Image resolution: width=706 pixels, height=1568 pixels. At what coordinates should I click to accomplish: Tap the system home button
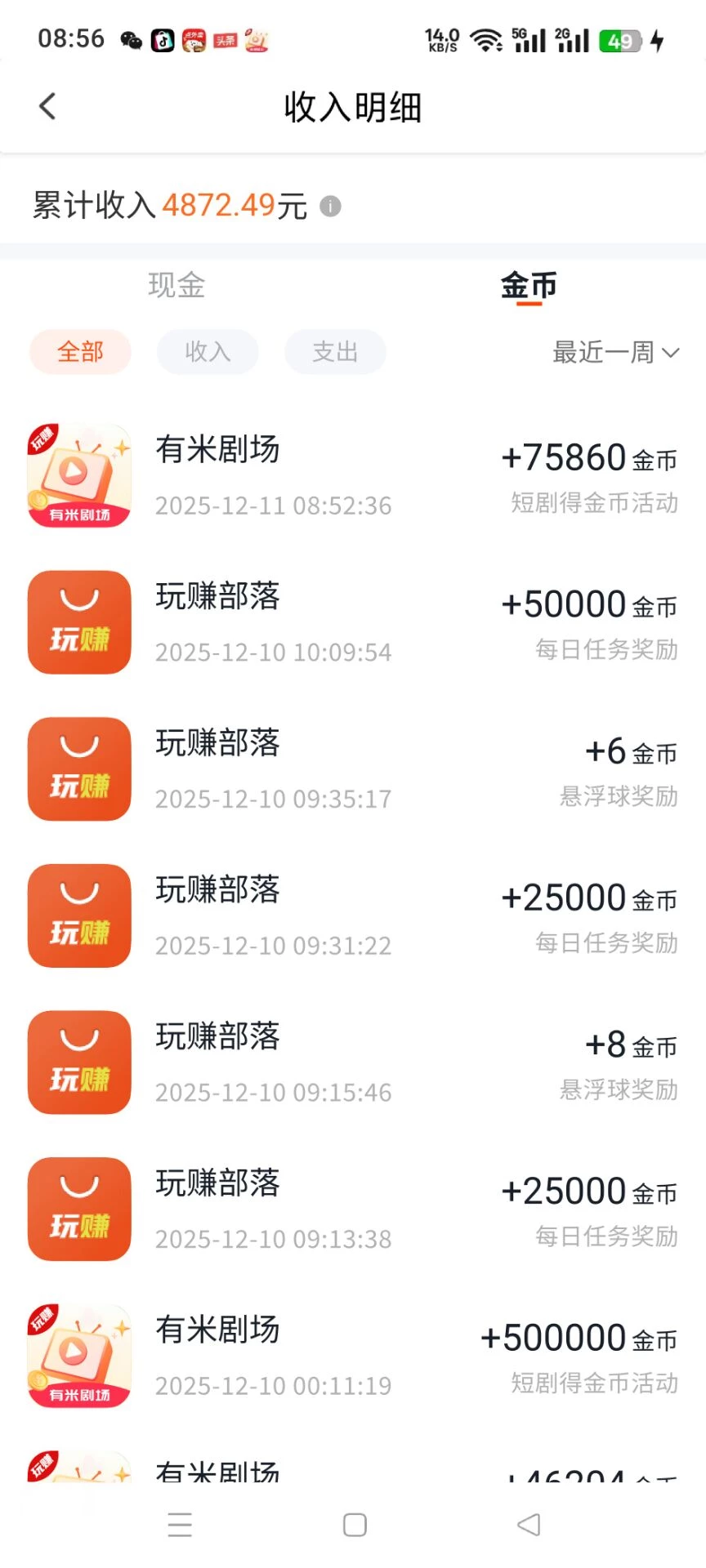click(x=355, y=1525)
